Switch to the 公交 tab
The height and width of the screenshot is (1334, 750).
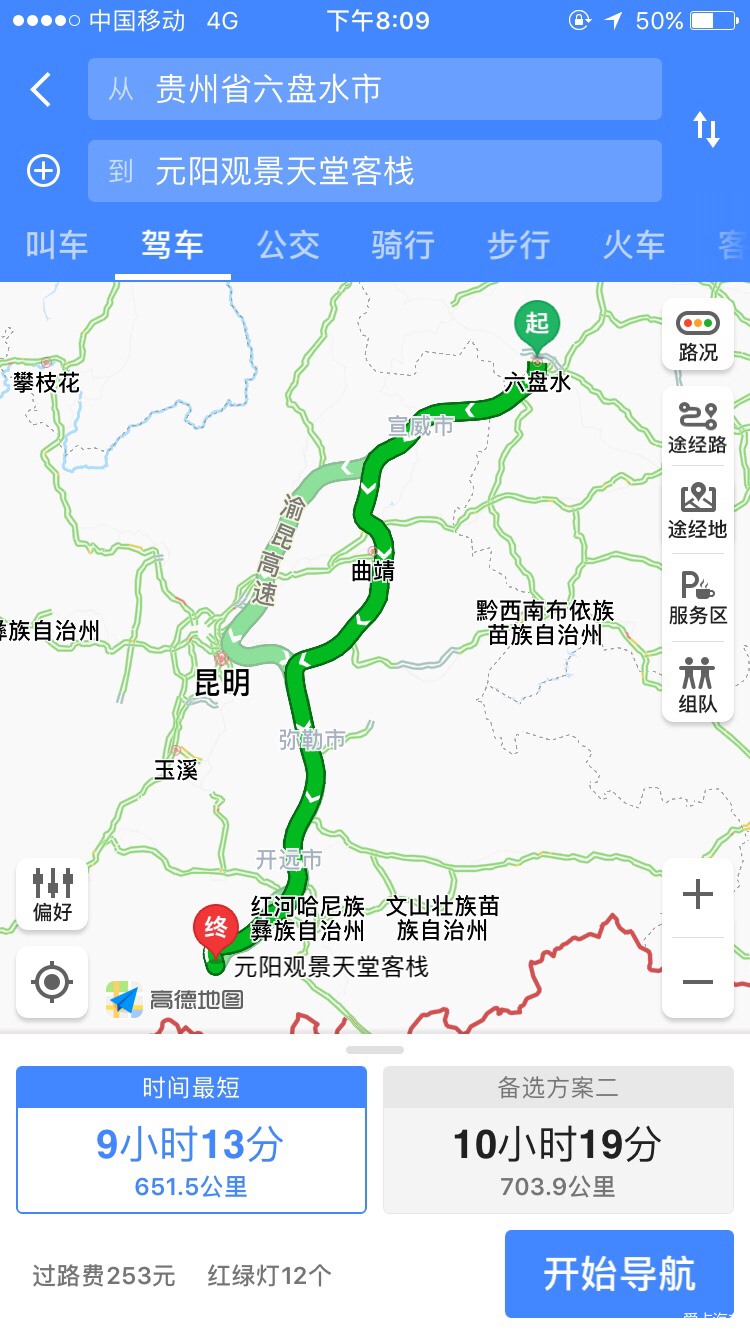(x=288, y=245)
